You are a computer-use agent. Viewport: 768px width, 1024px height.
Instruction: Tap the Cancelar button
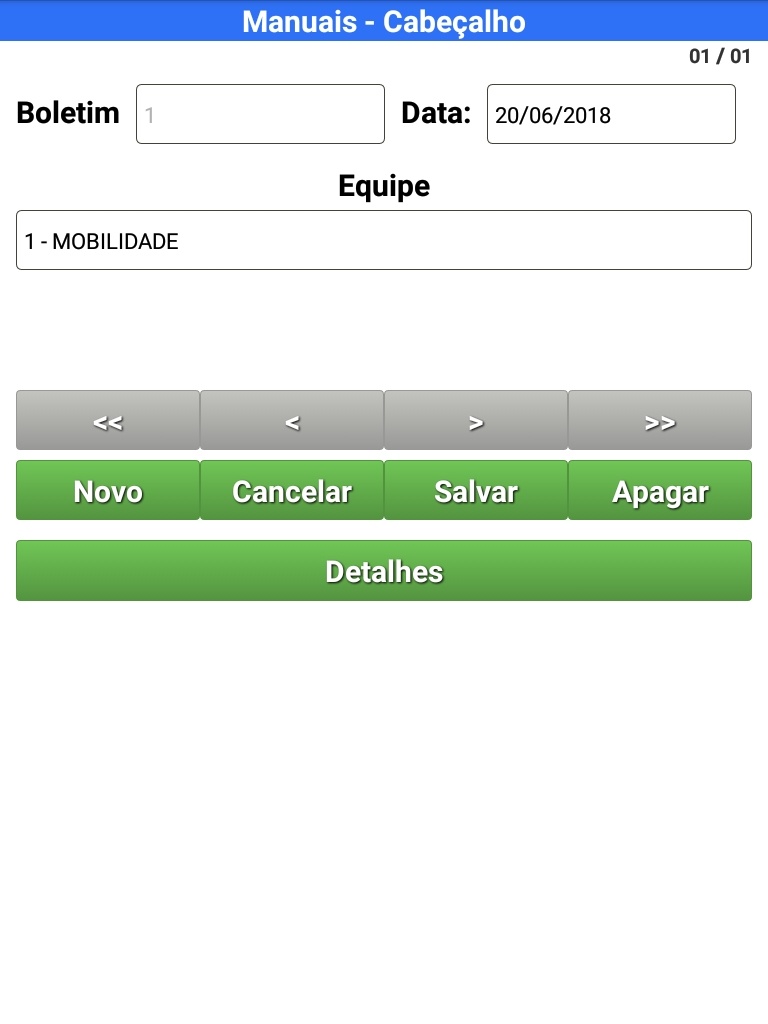(292, 491)
